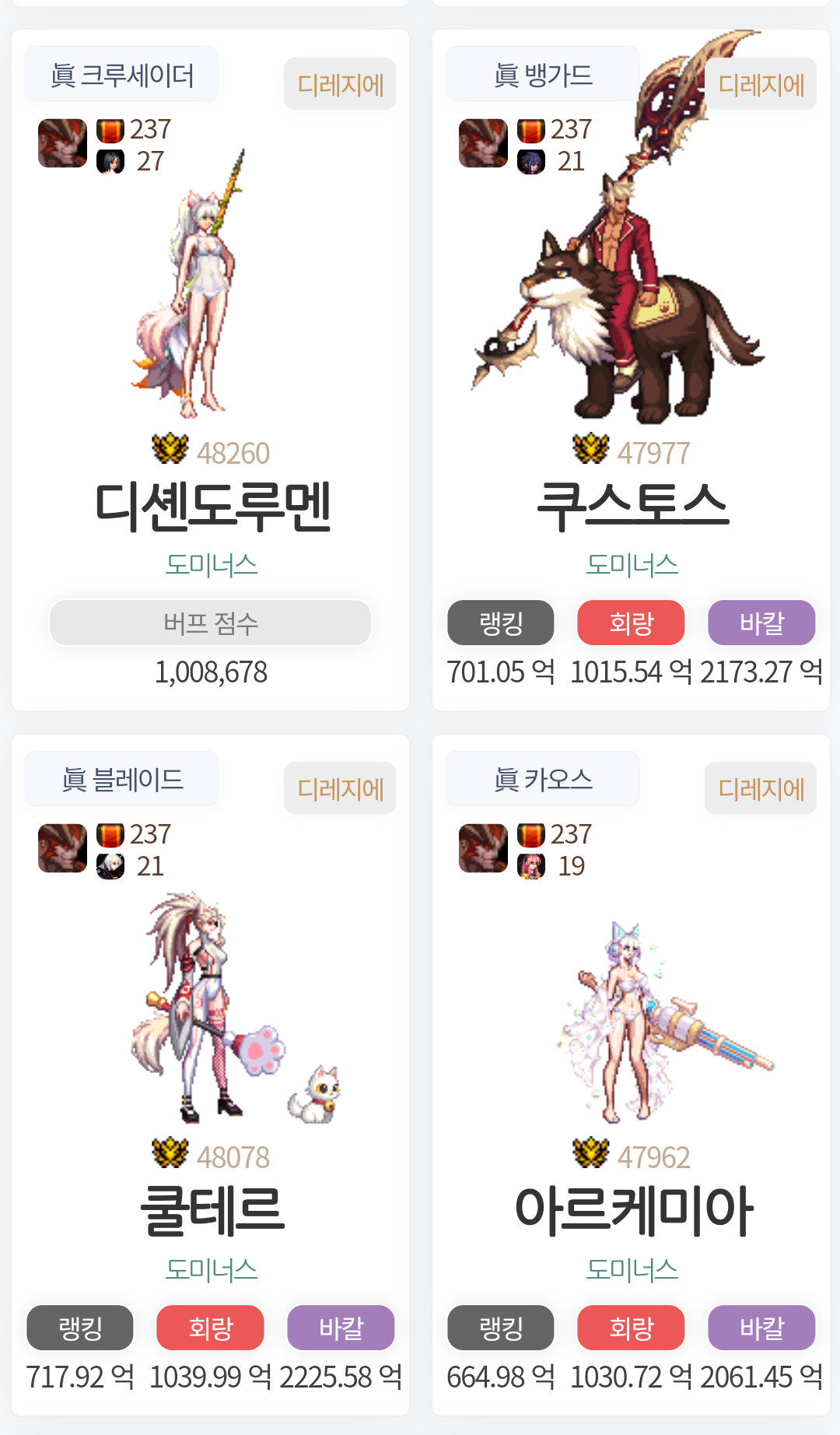The image size is (840, 1435).
Task: Tap 도미너스 adventure name under 디셴도루멘
Action: [211, 564]
